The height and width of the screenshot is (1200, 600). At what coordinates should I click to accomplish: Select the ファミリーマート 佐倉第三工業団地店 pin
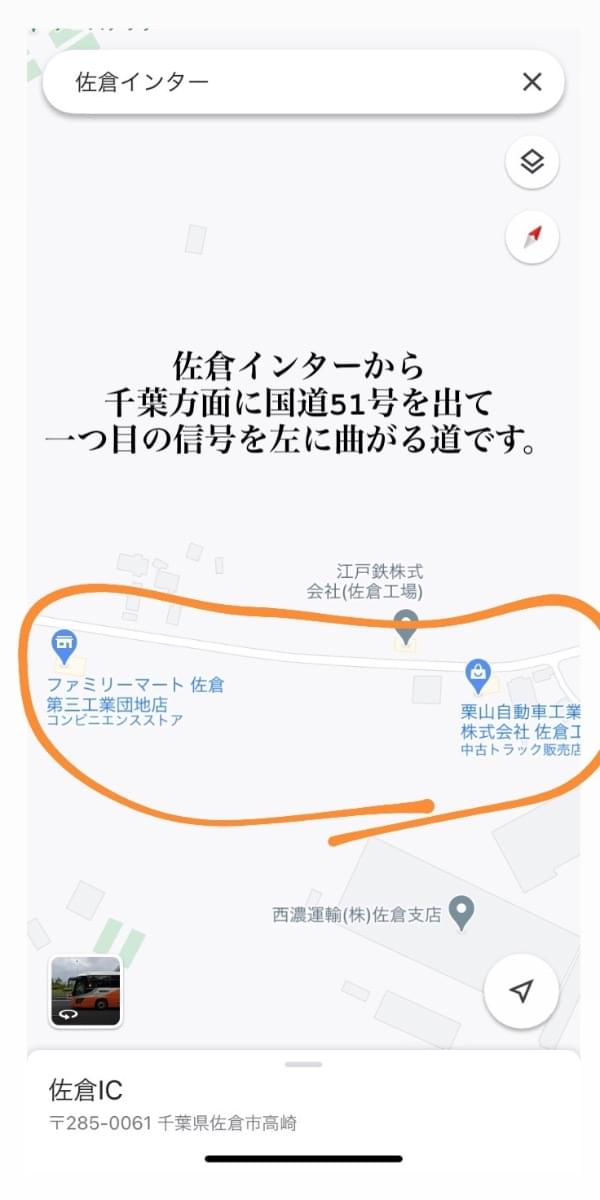(x=64, y=646)
